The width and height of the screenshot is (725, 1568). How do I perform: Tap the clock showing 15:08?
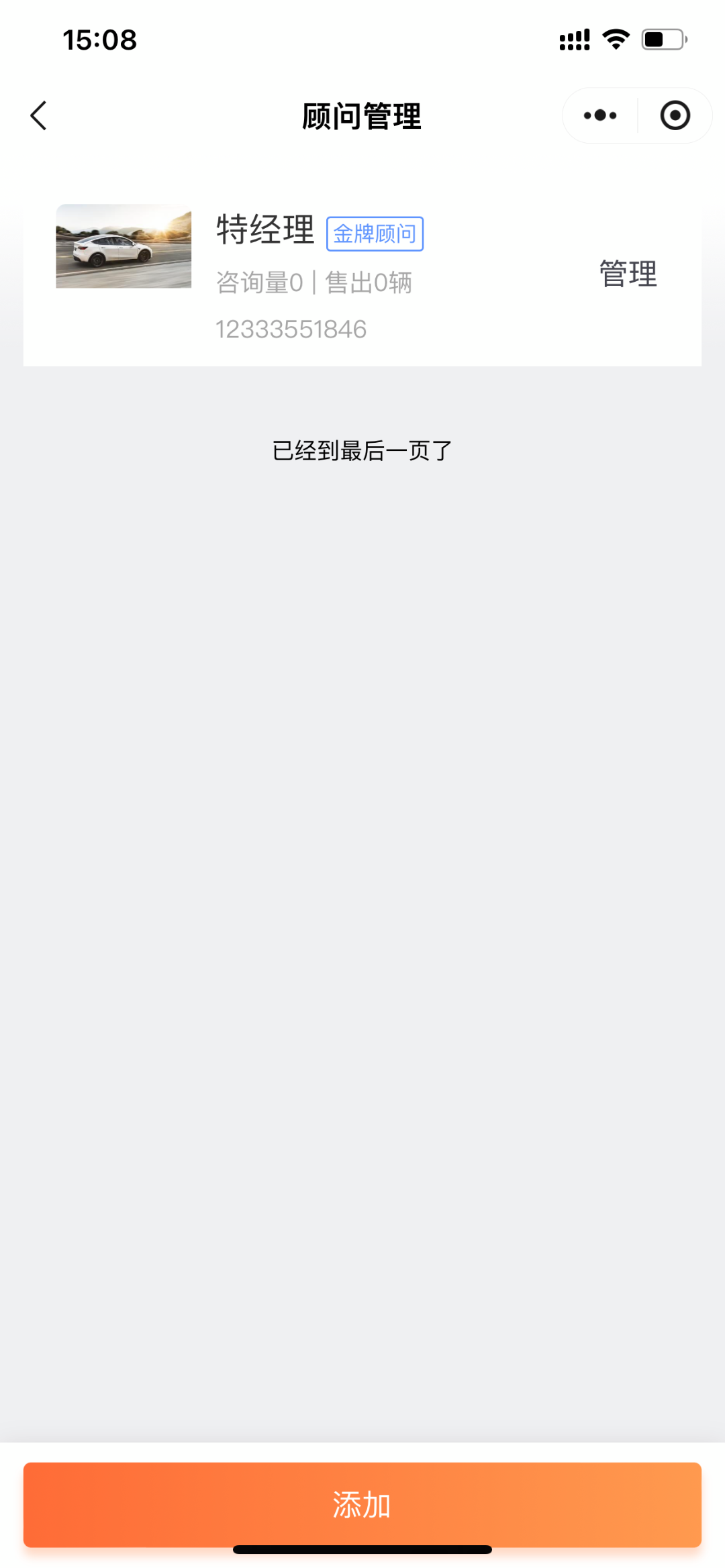pos(99,40)
